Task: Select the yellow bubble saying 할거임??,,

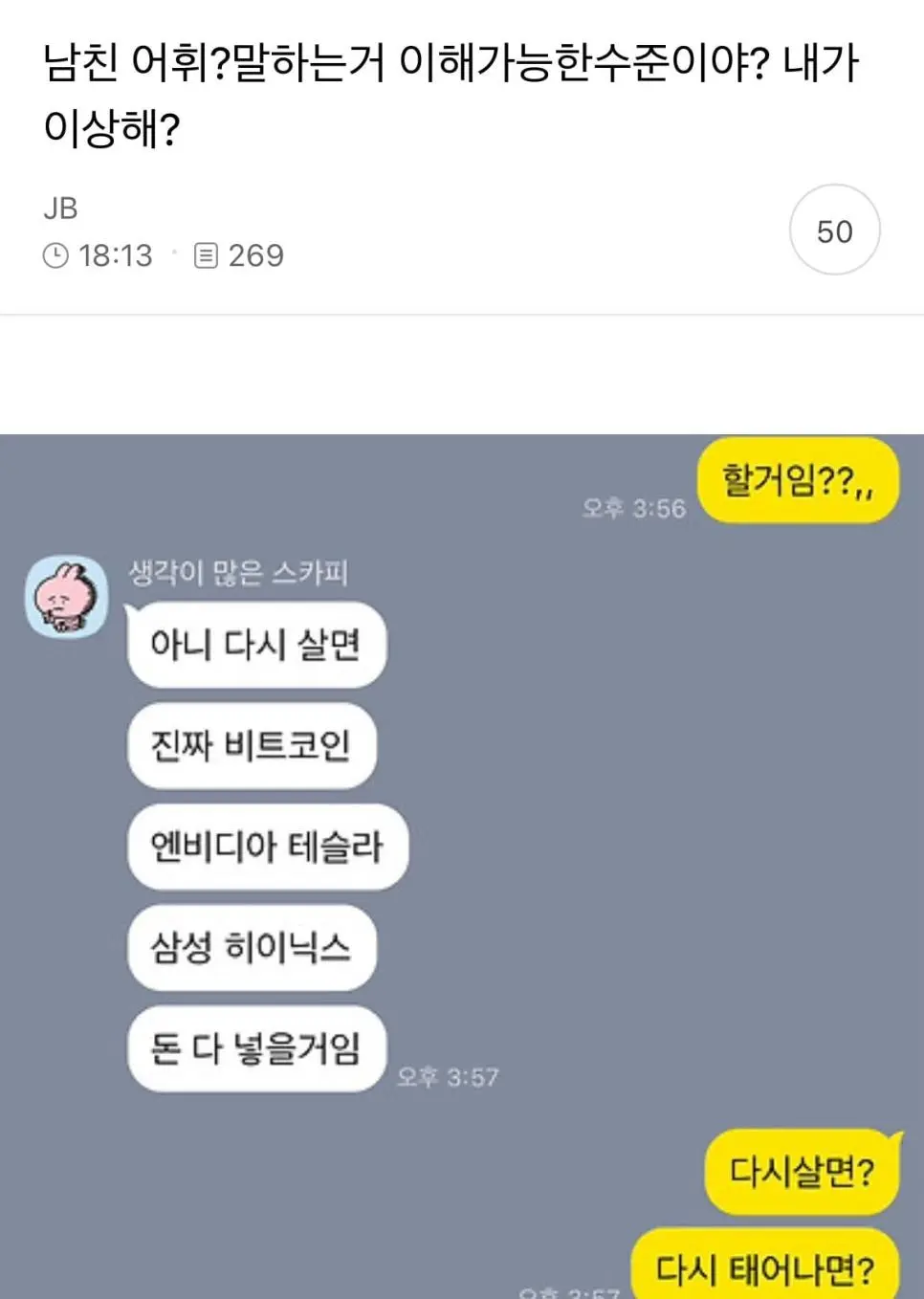Action: coord(799,482)
